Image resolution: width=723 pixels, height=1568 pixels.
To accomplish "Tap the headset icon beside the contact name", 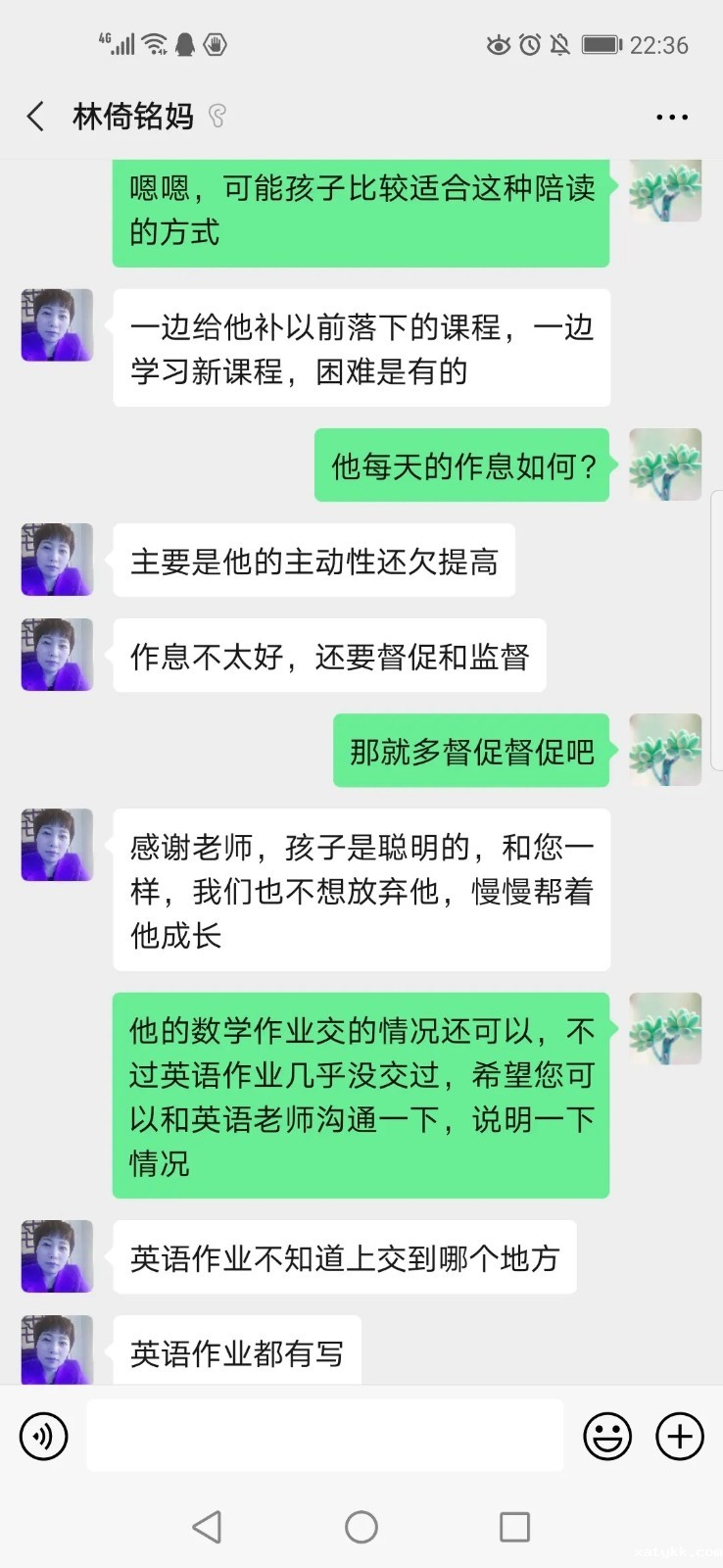I will [x=217, y=114].
